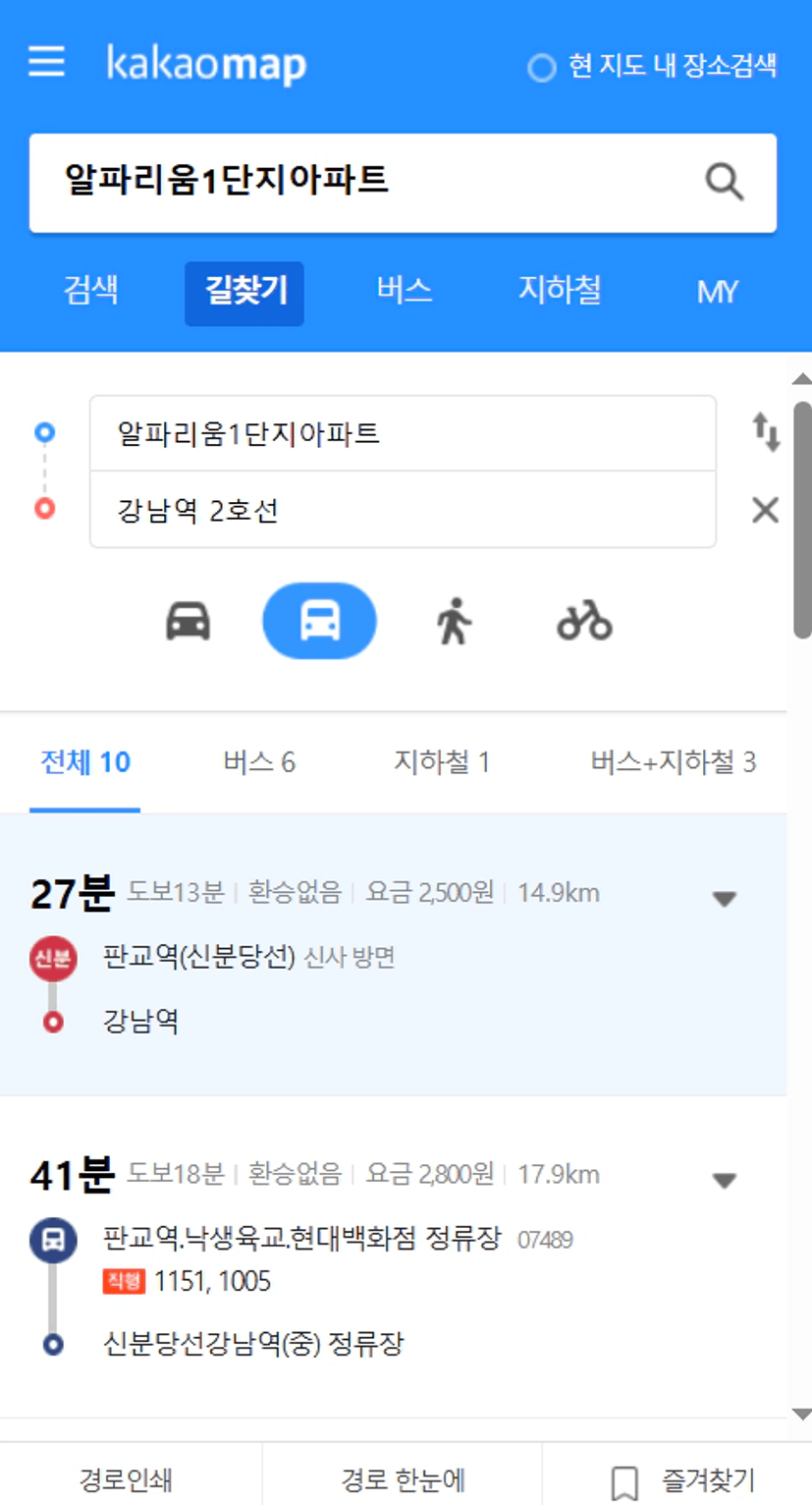This screenshot has width=812, height=1505.
Task: Open the hamburger menu
Action: tap(46, 63)
